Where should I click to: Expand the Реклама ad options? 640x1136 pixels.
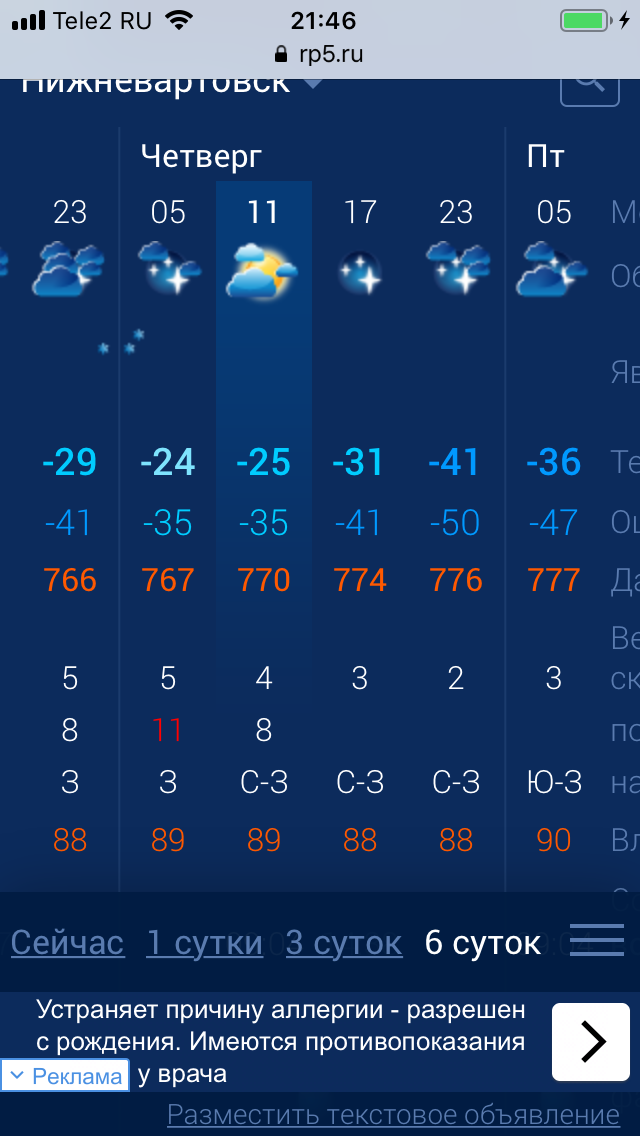[66, 1076]
